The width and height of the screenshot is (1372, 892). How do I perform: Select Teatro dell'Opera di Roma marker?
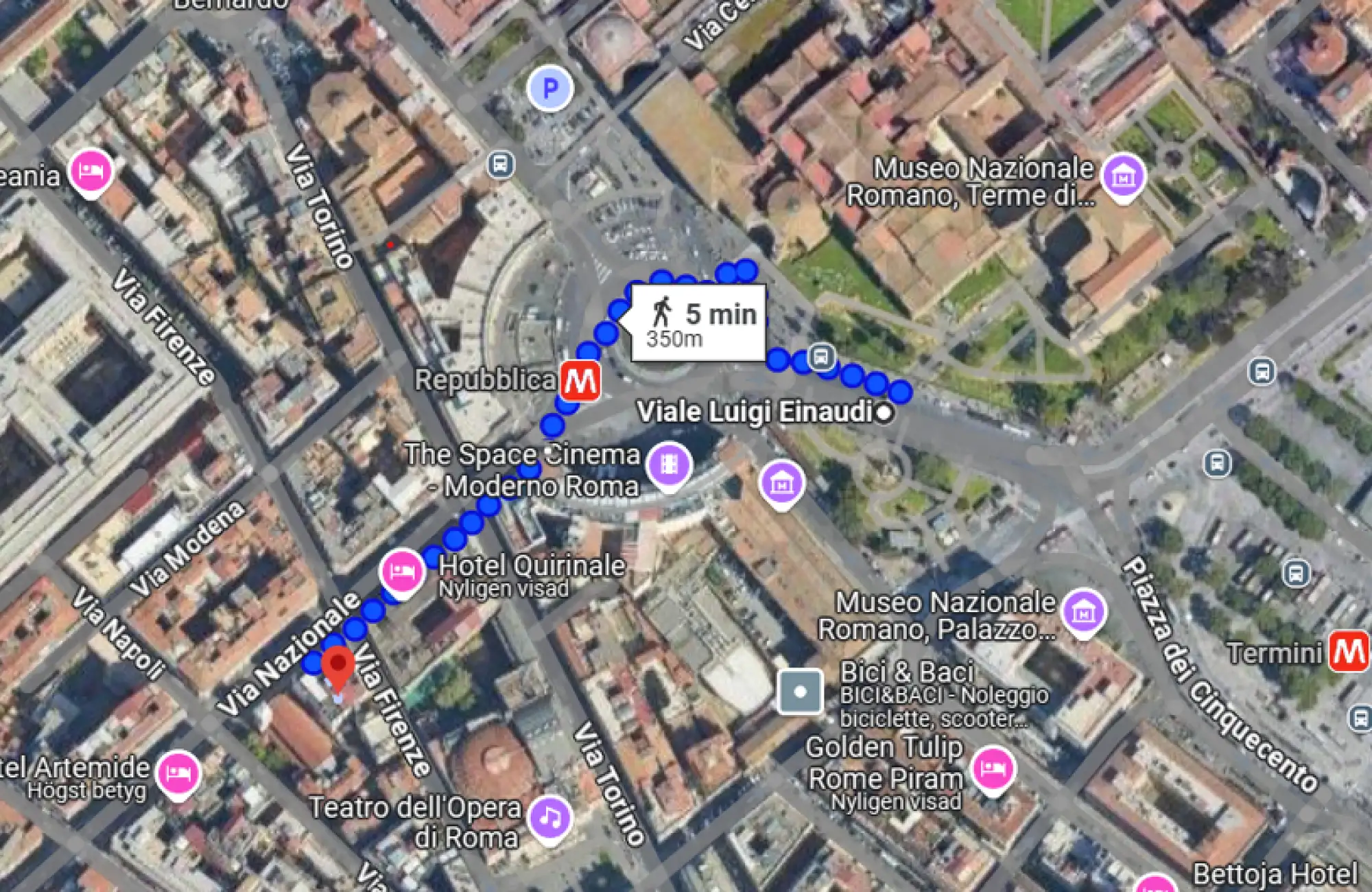click(x=549, y=817)
